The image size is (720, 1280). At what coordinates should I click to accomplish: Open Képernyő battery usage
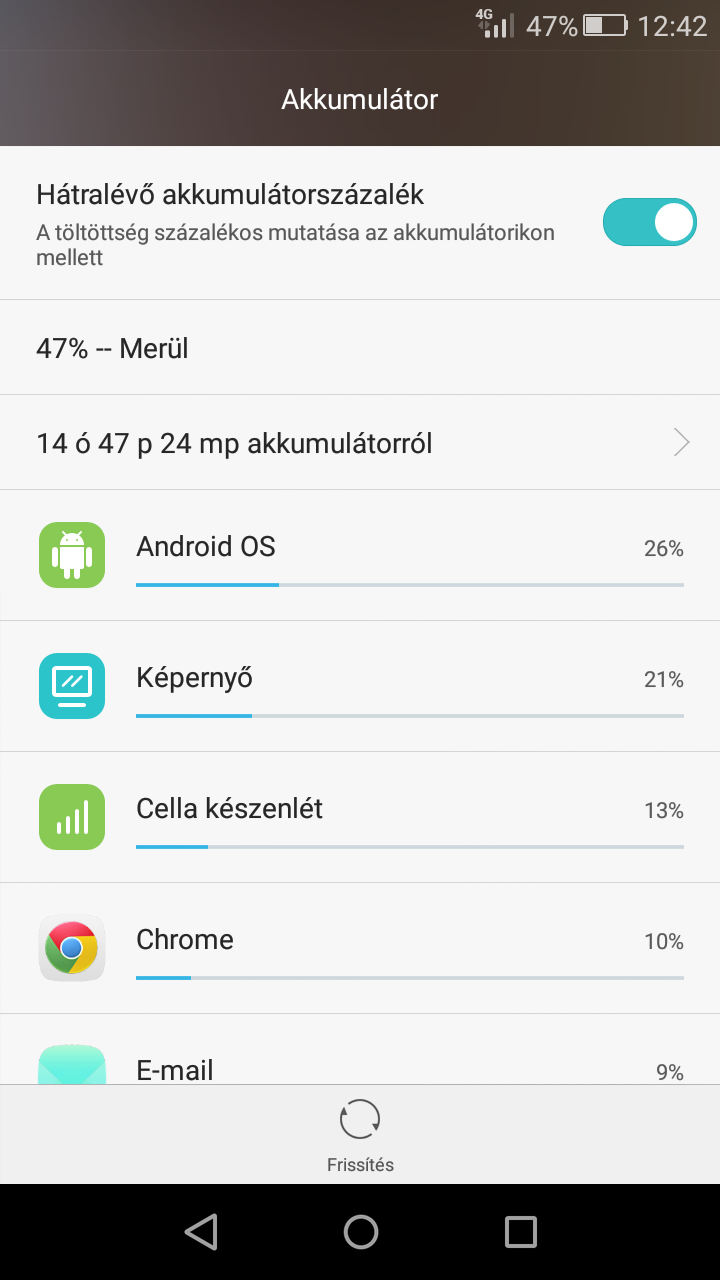tap(360, 686)
